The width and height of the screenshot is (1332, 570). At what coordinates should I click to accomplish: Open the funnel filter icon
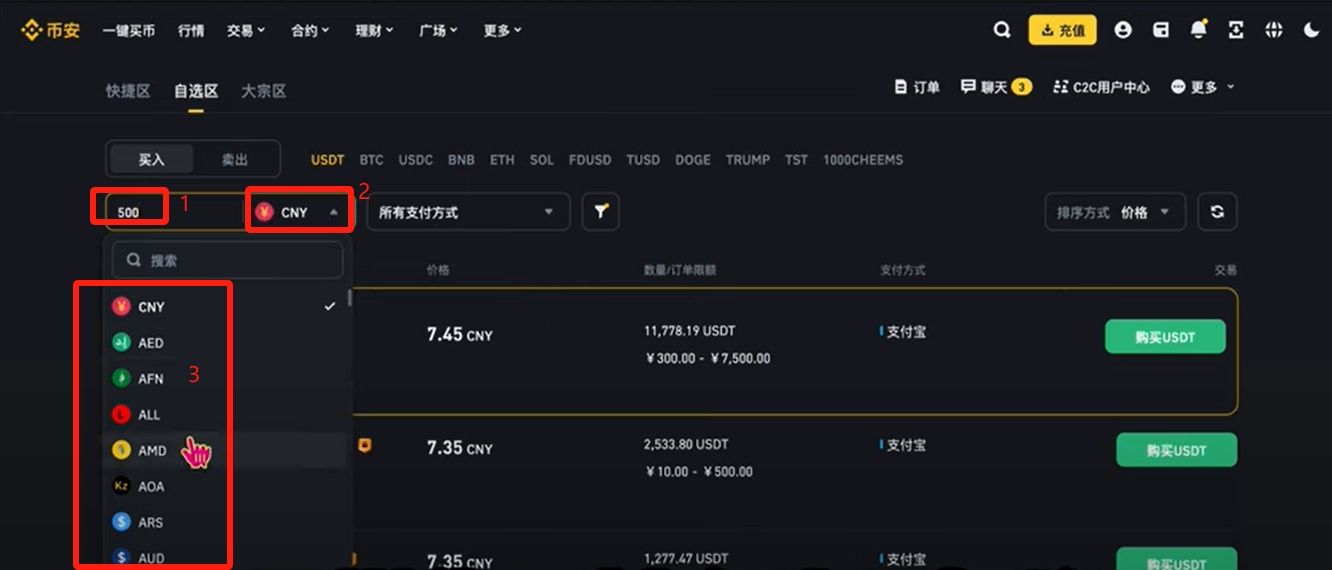[x=601, y=212]
